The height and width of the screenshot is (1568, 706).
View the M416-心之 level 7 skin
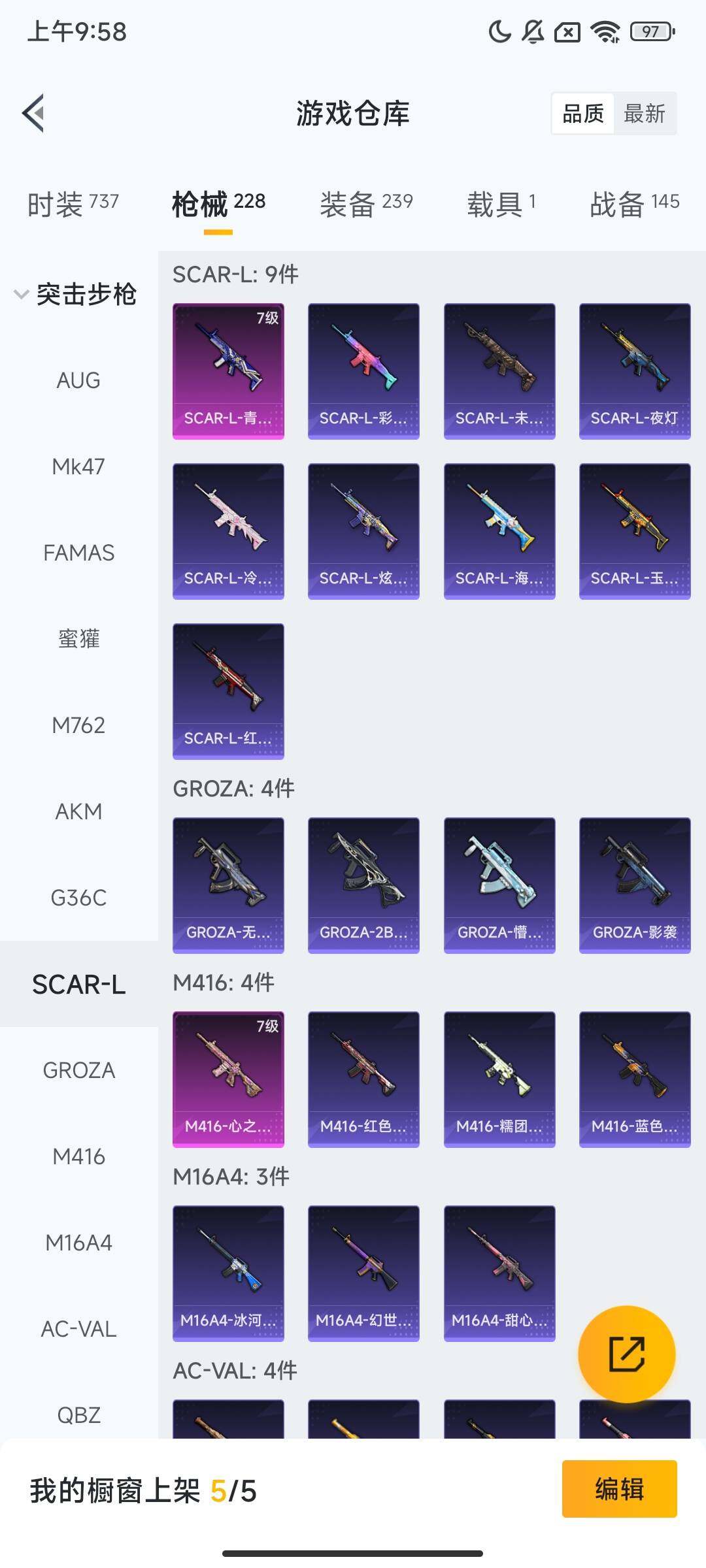[x=228, y=1079]
